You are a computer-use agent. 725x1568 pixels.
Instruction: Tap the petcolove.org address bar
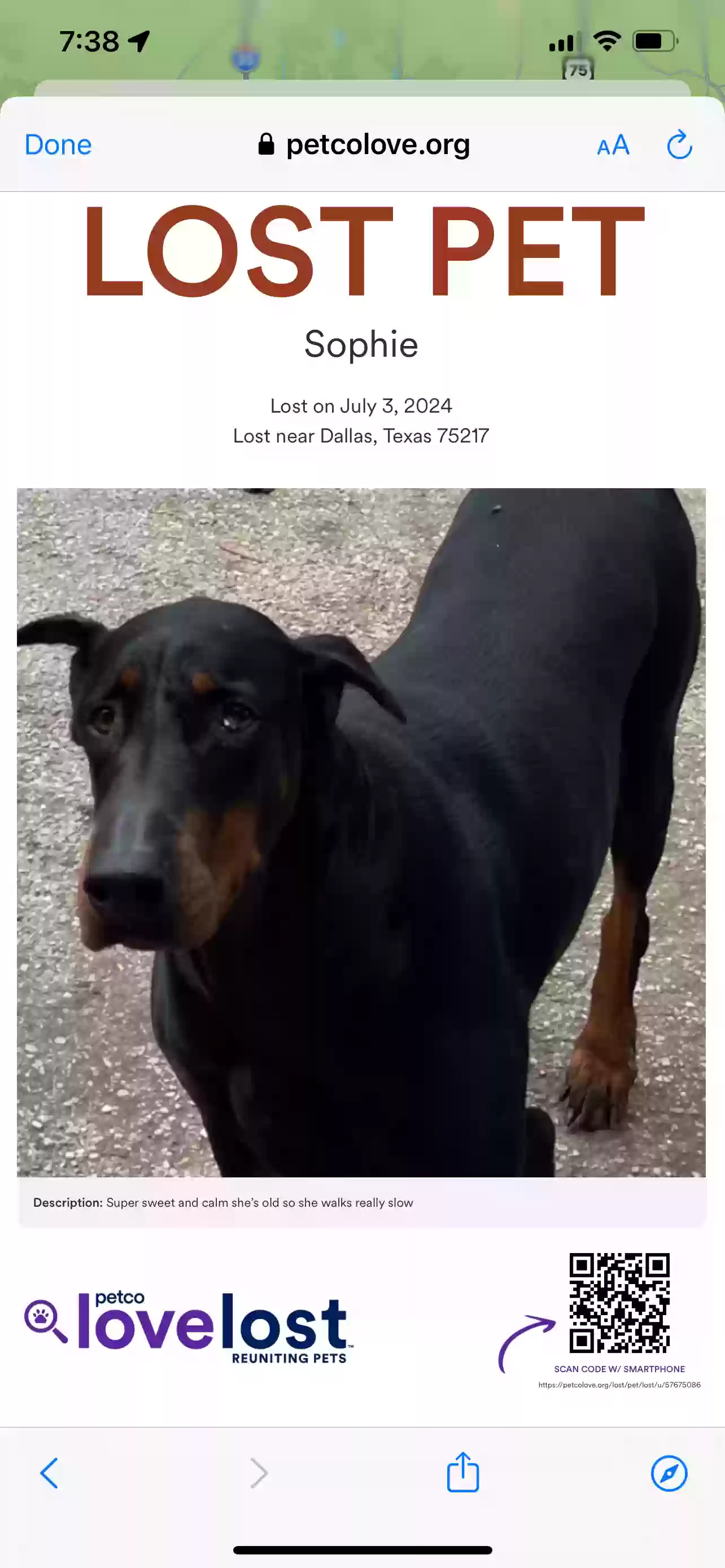364,145
